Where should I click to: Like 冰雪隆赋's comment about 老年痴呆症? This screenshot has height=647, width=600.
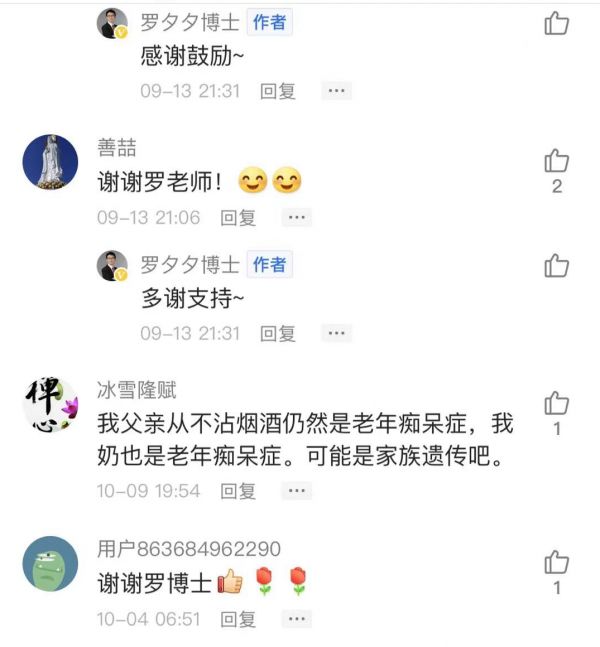[x=557, y=403]
